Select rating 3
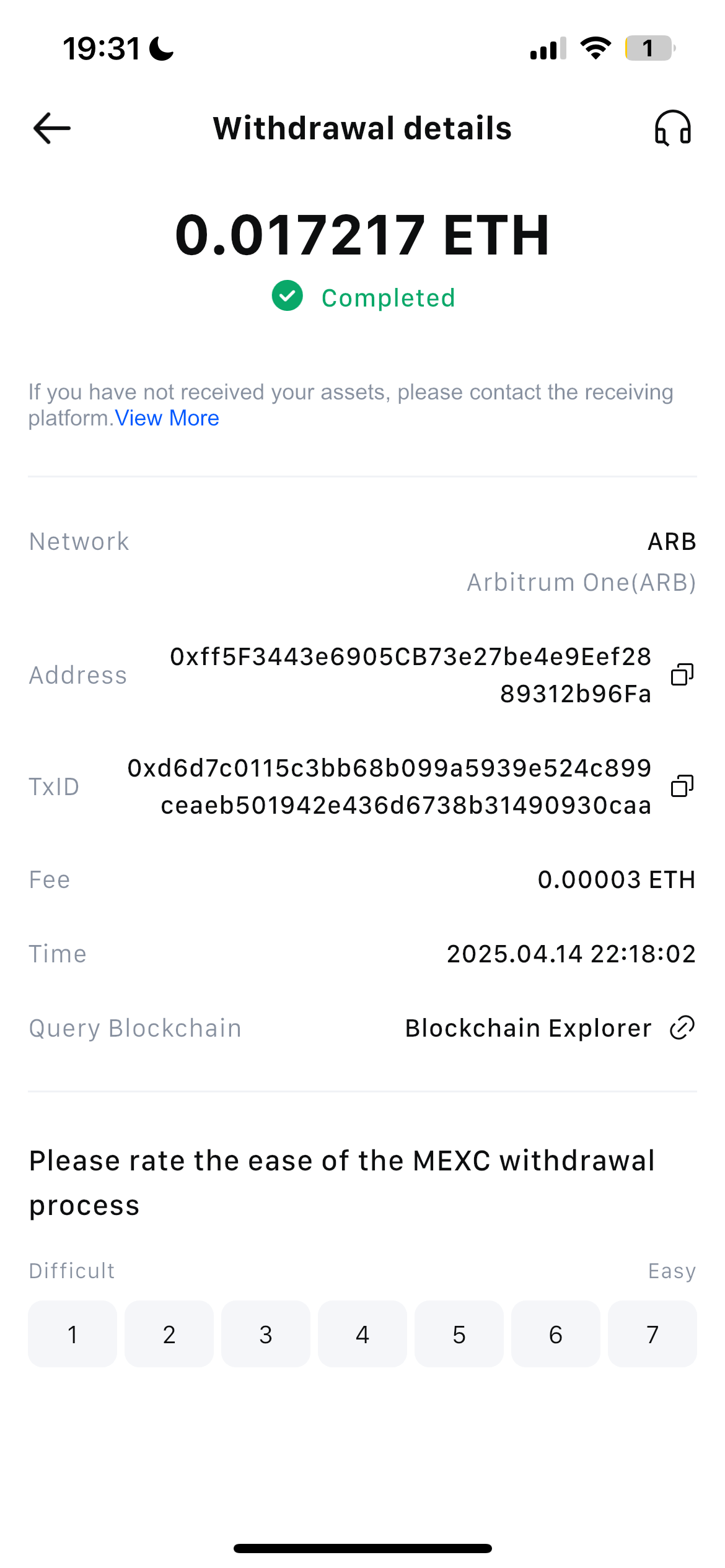This screenshot has height=1568, width=725. tap(266, 1334)
